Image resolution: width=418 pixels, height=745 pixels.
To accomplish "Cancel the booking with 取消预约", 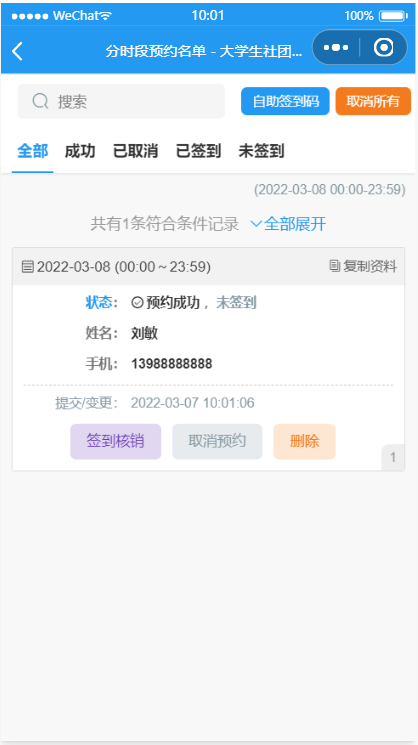I will pos(217,441).
